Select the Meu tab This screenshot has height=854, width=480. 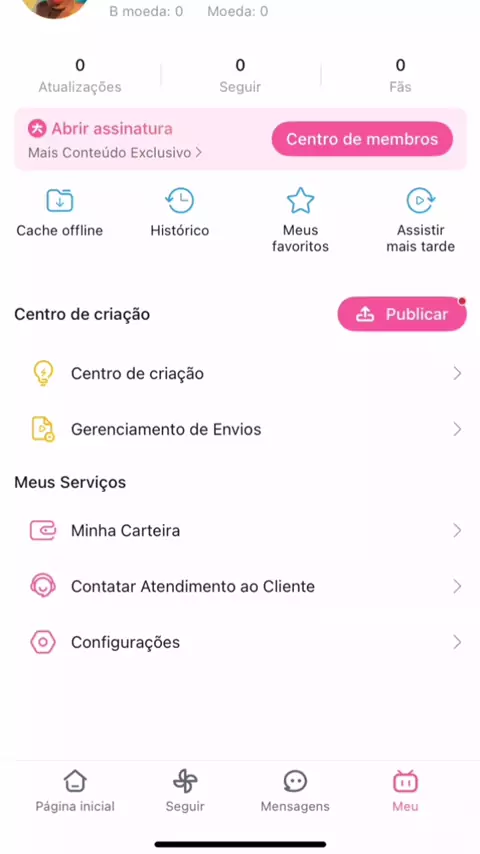coord(405,792)
